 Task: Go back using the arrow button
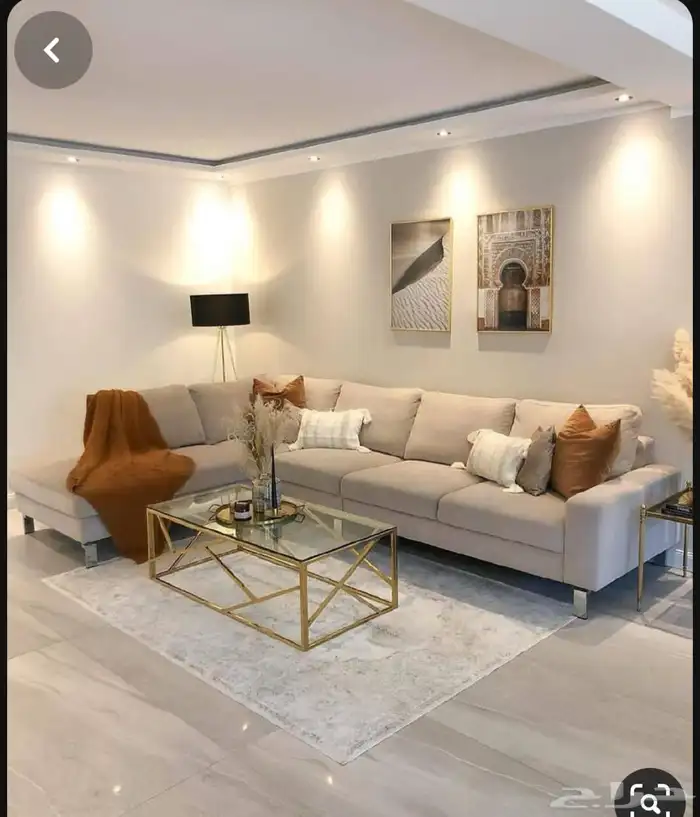tap(53, 50)
